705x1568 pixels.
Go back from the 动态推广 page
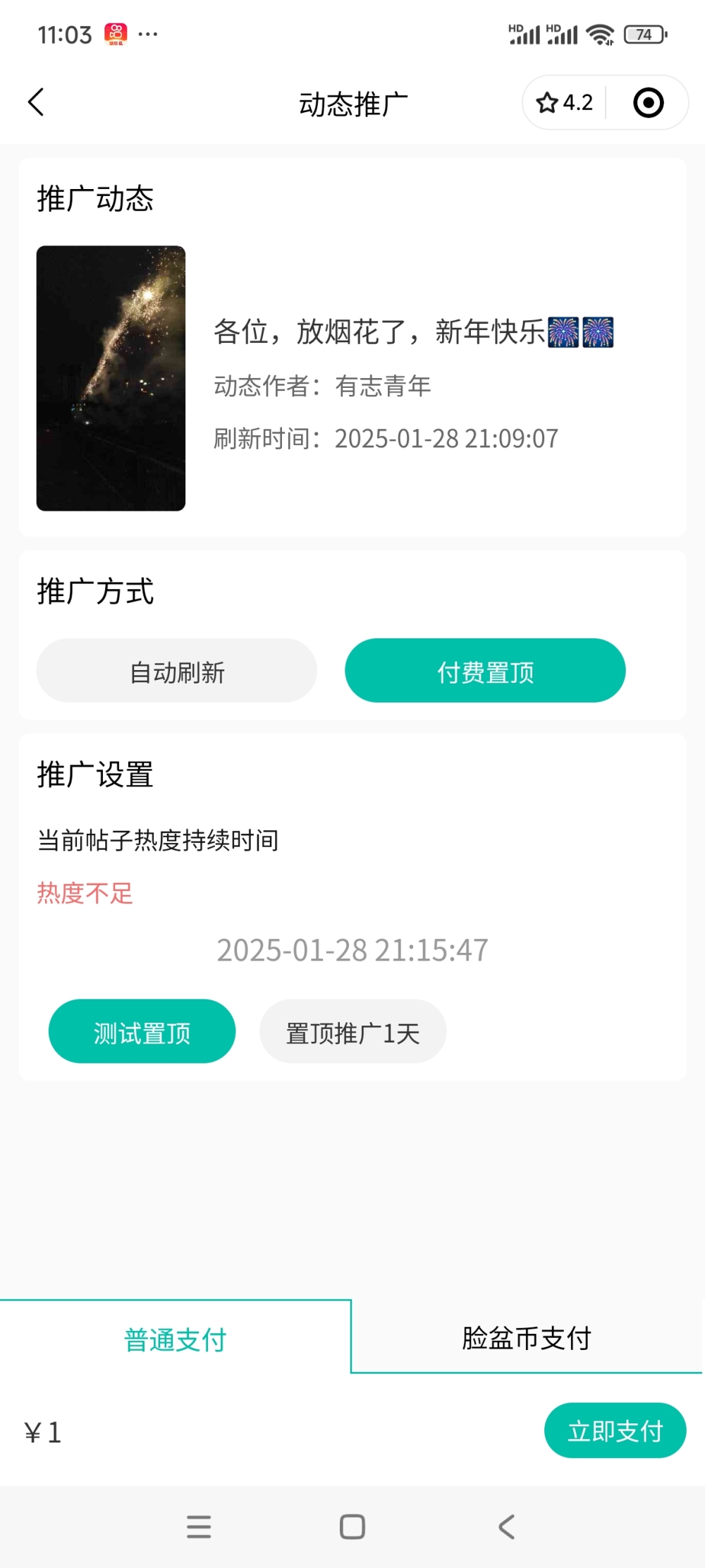(x=37, y=102)
